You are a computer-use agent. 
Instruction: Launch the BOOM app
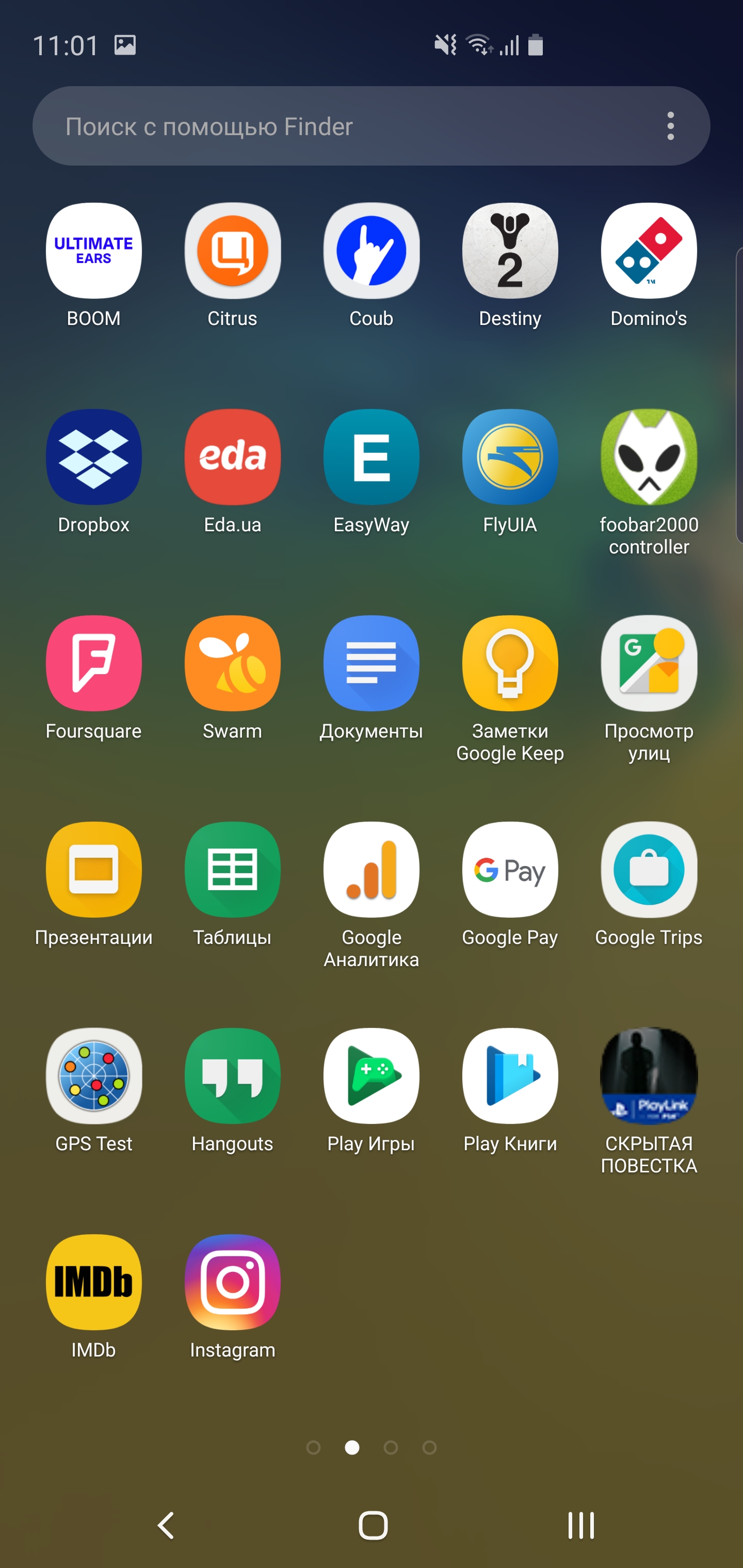(94, 251)
